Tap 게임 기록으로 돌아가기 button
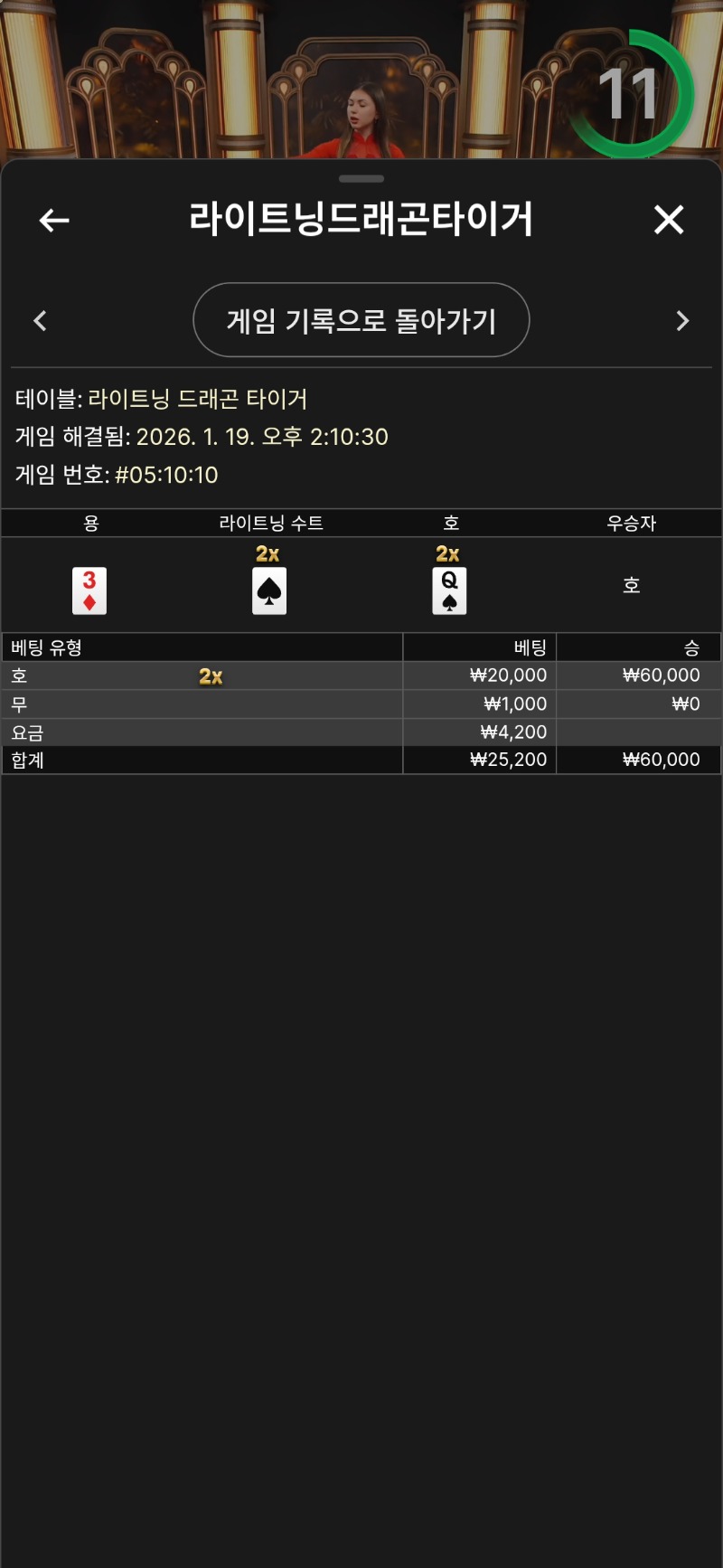This screenshot has height=1568, width=723. click(361, 320)
